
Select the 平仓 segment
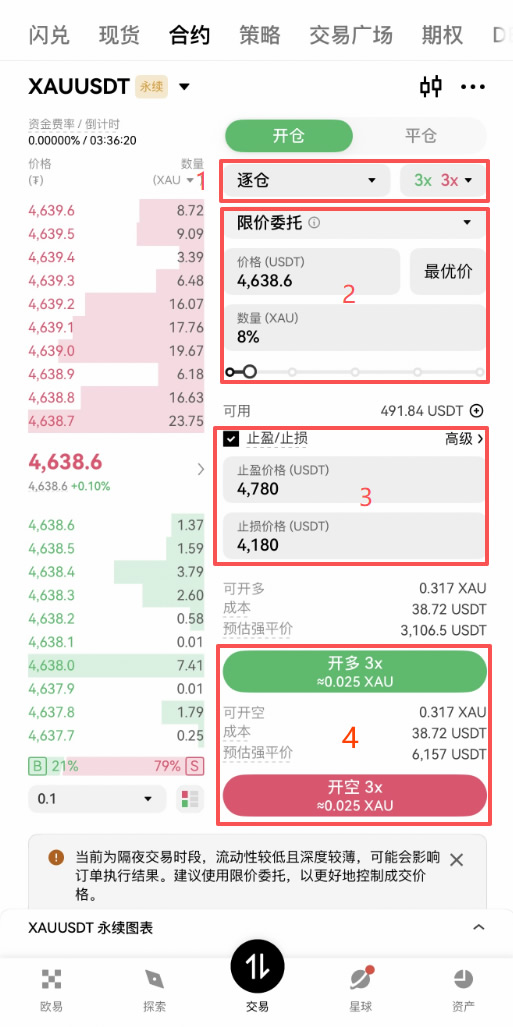tap(421, 136)
